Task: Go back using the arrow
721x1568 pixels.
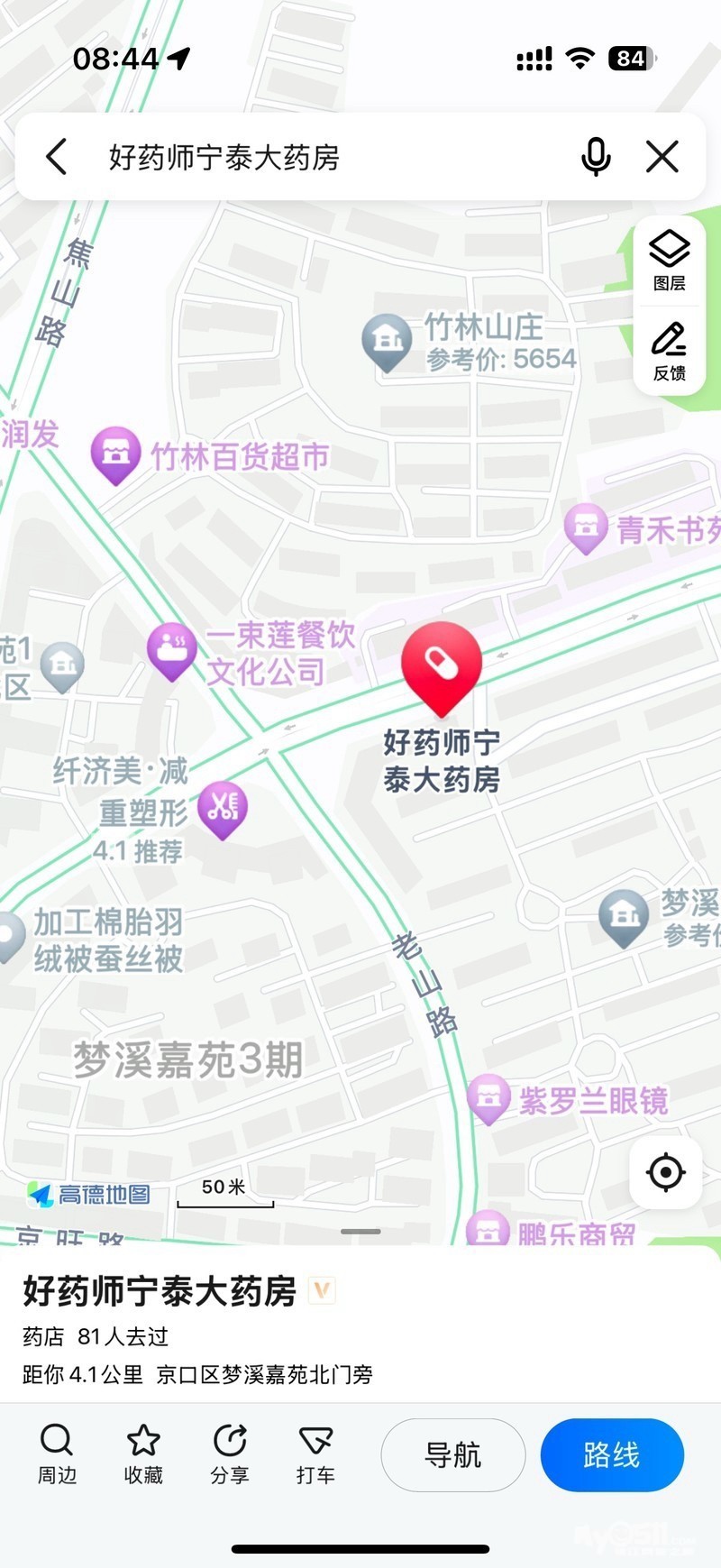Action: tap(57, 157)
